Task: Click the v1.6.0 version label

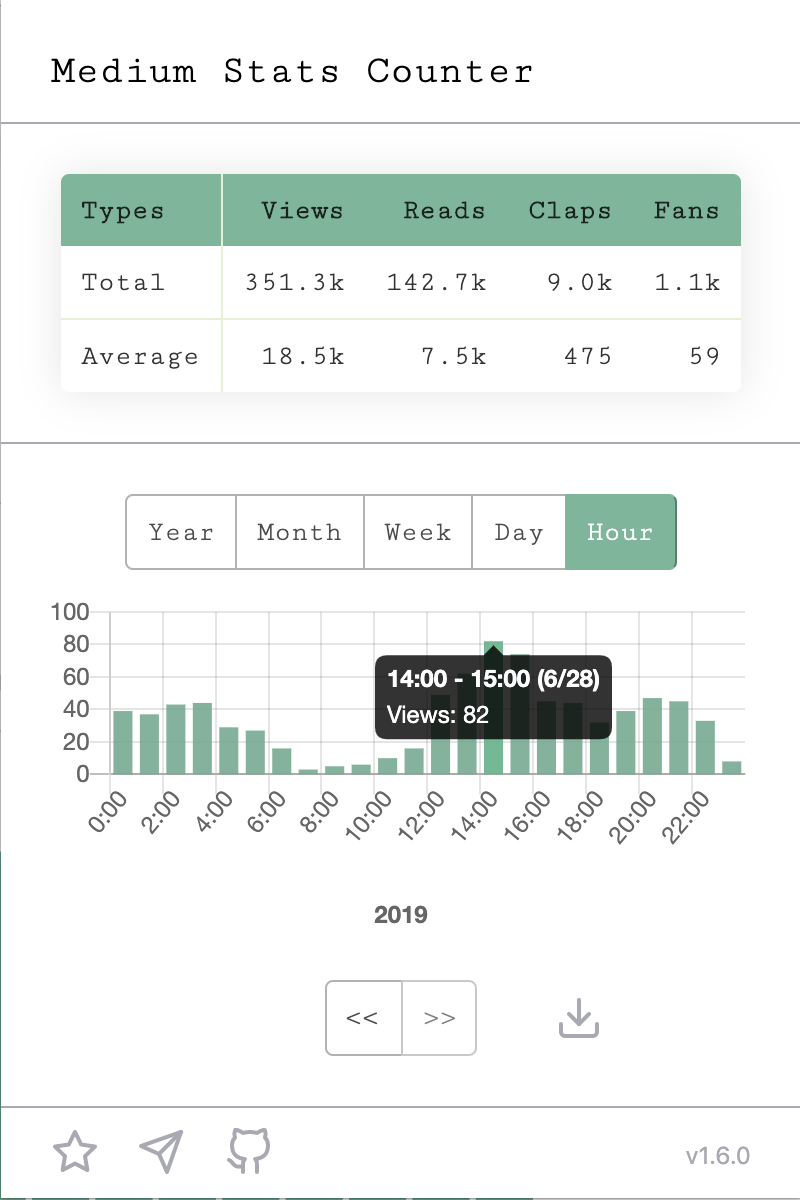Action: (719, 1156)
